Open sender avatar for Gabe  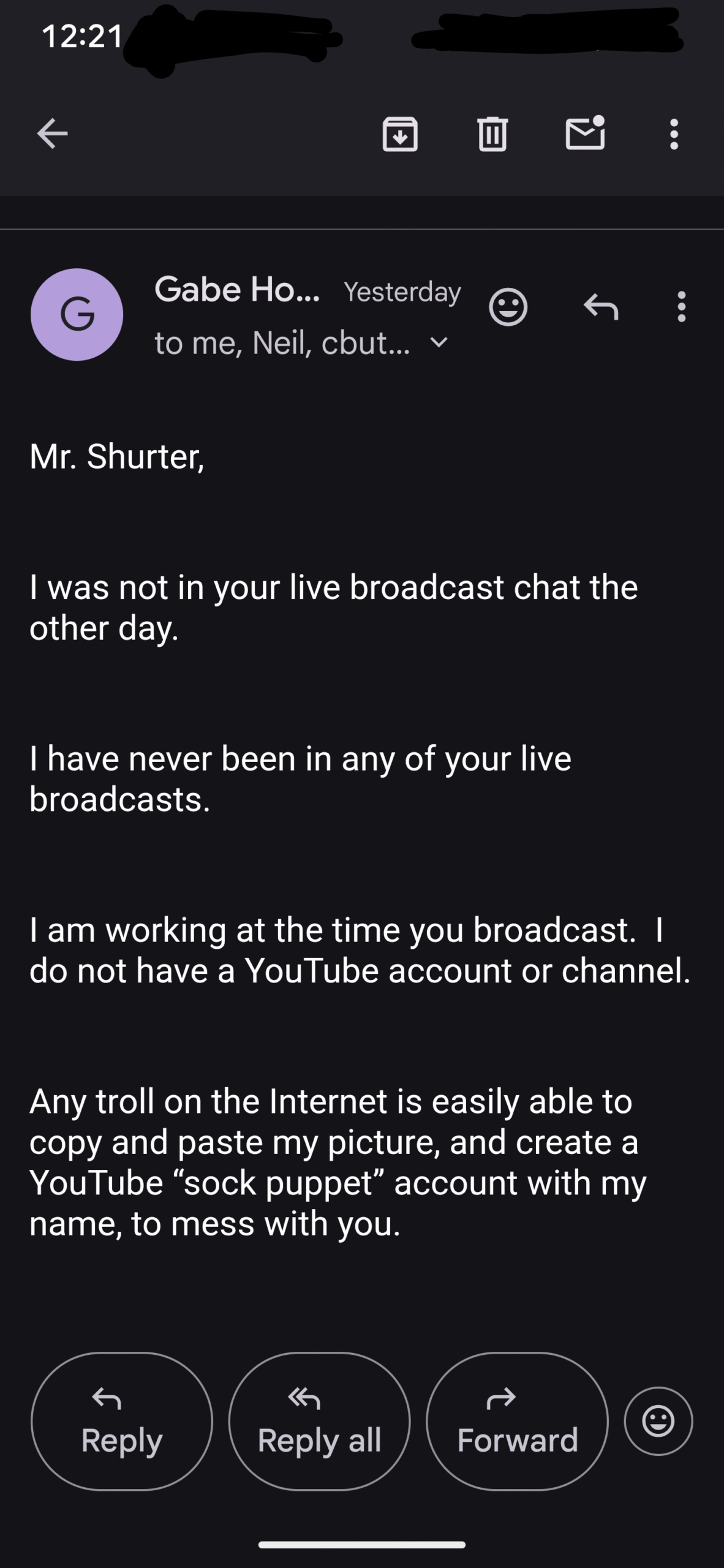77,314
